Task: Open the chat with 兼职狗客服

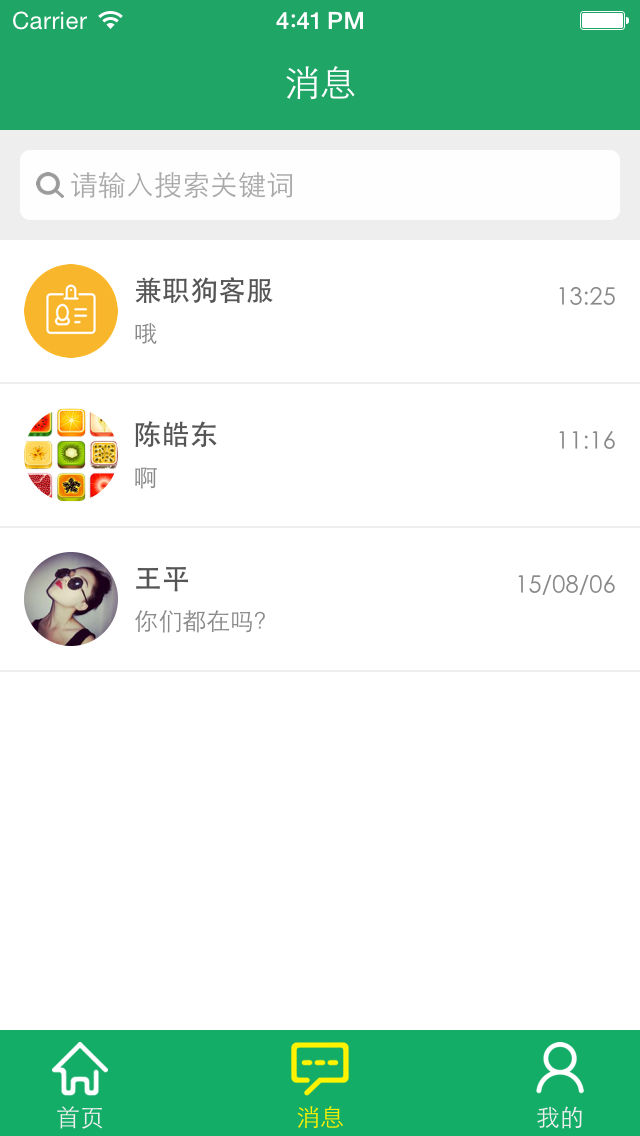Action: click(320, 311)
